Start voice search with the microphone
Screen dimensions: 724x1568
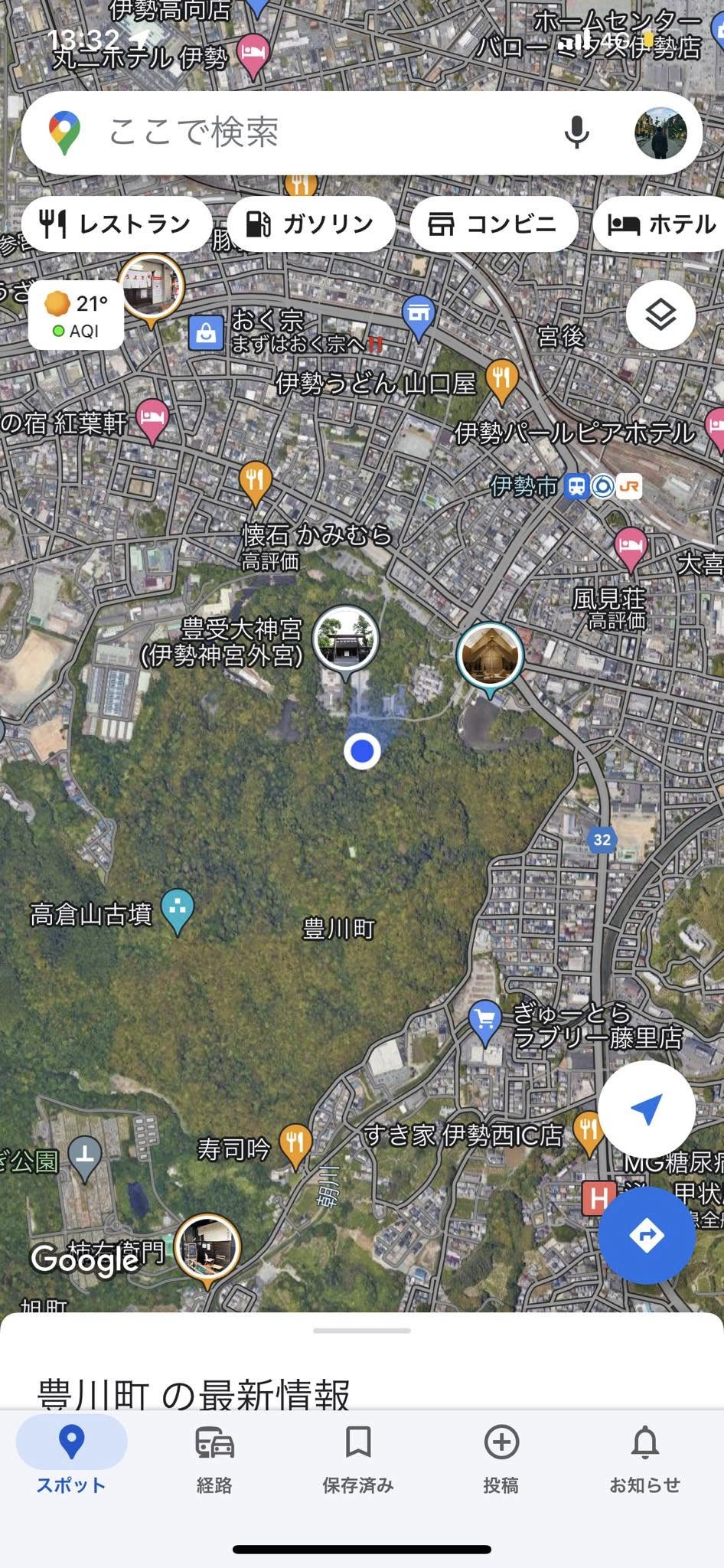point(576,132)
